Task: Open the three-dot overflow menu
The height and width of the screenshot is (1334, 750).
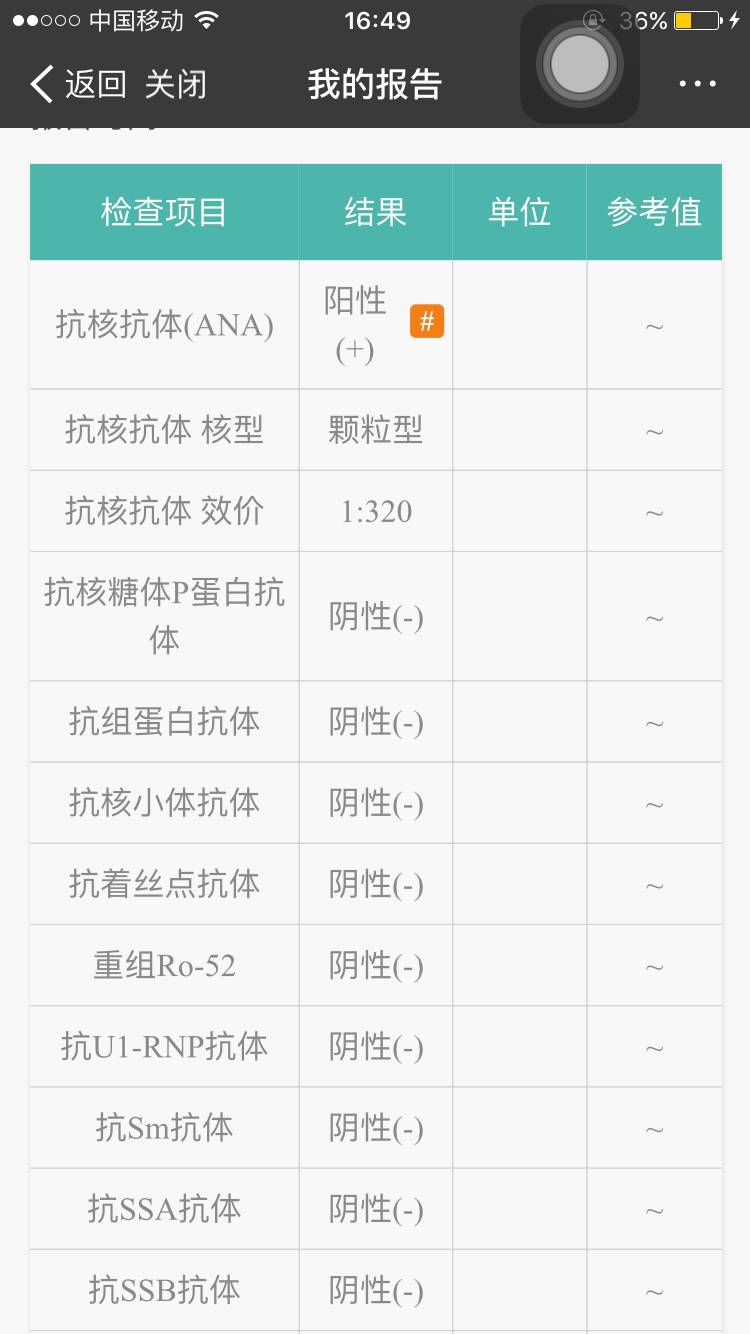Action: click(697, 85)
